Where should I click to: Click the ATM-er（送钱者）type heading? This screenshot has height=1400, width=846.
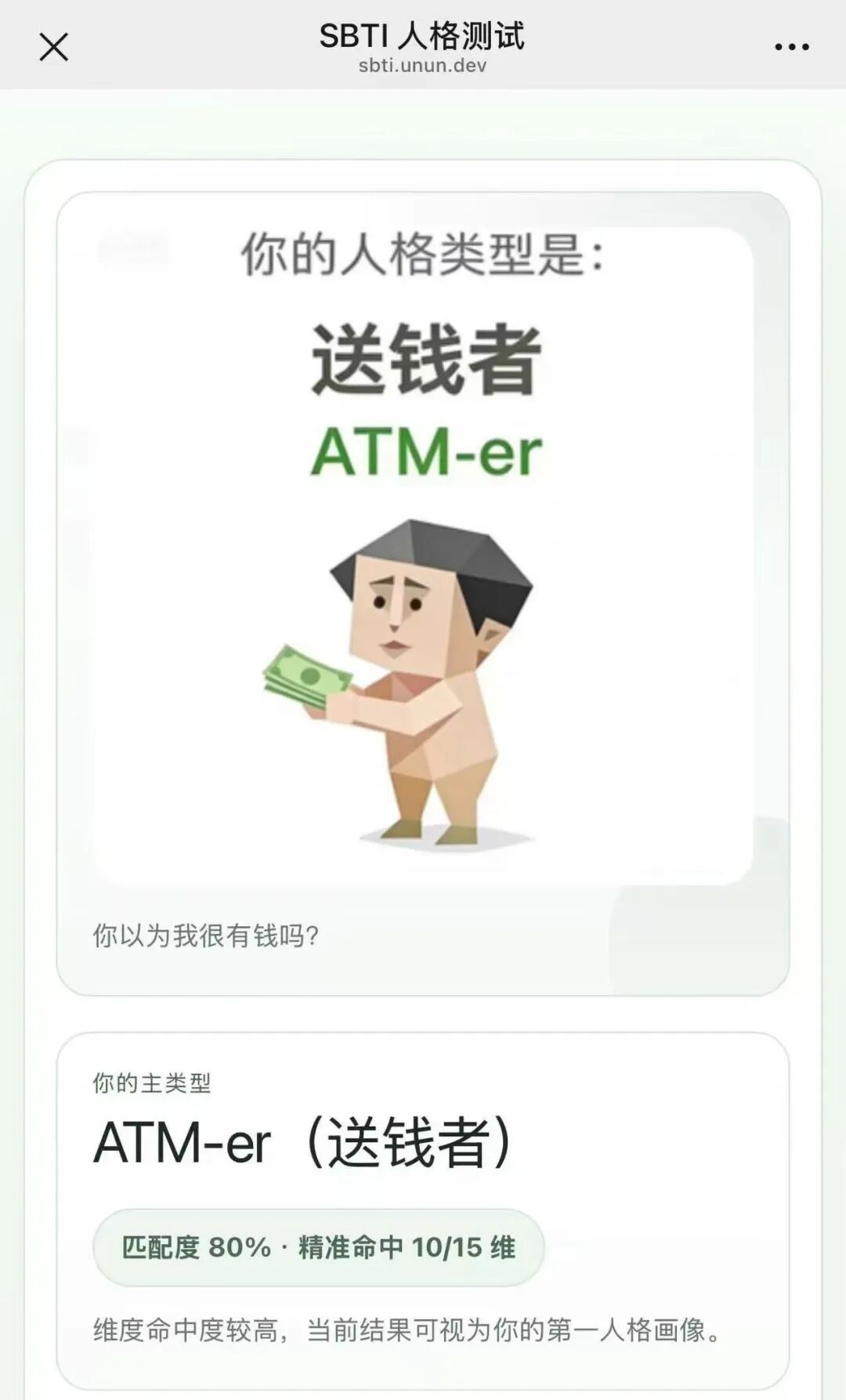pyautogui.click(x=302, y=1144)
